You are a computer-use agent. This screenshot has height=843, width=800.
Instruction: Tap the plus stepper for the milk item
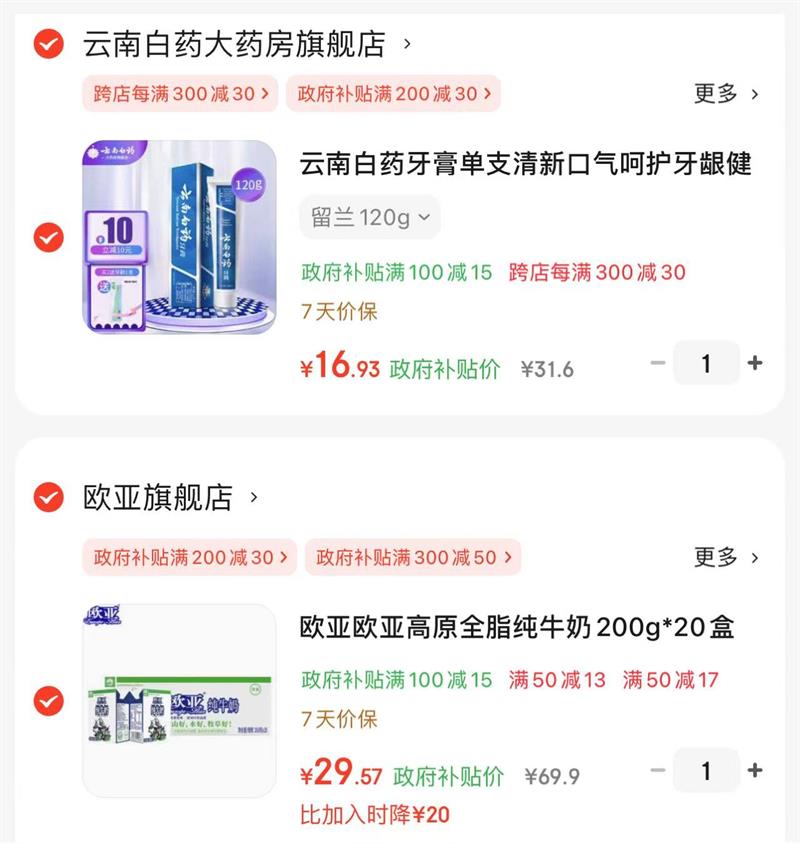(x=756, y=771)
